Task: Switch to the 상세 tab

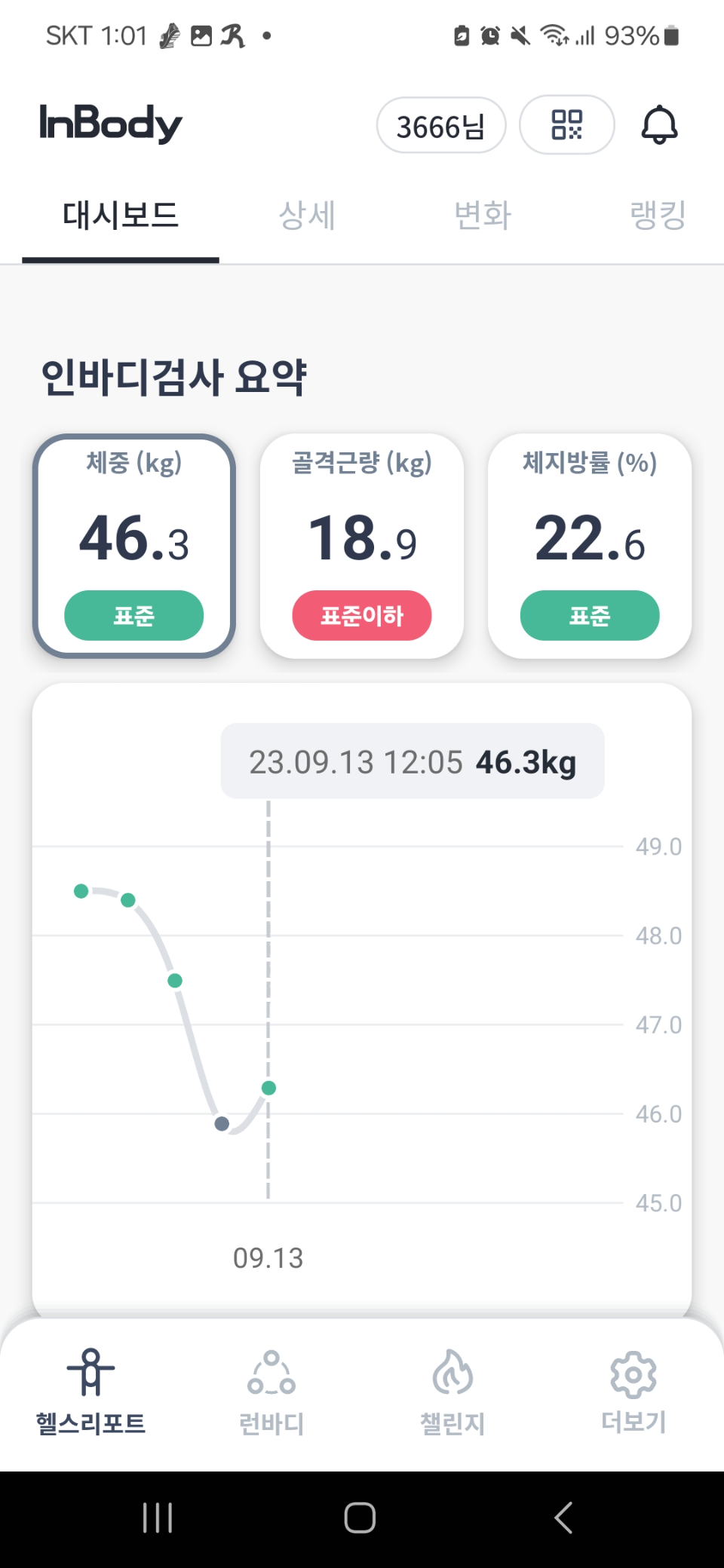Action: [306, 216]
